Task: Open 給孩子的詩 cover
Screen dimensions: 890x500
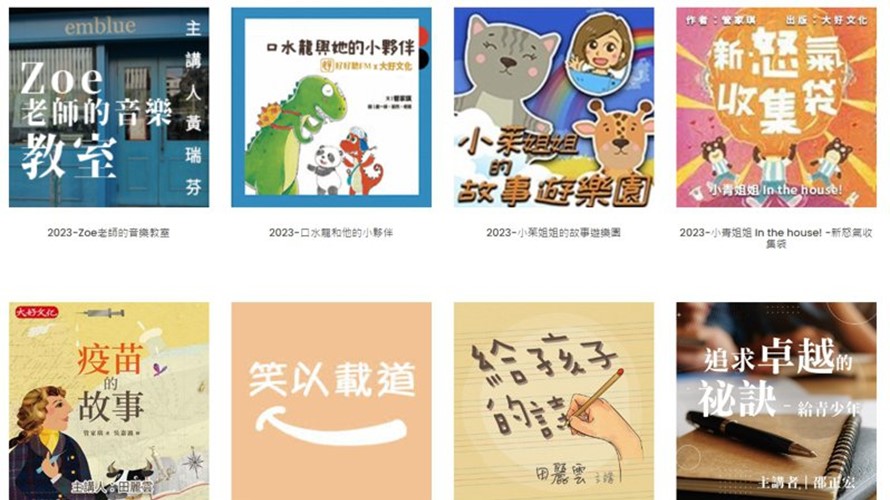Action: tap(553, 400)
